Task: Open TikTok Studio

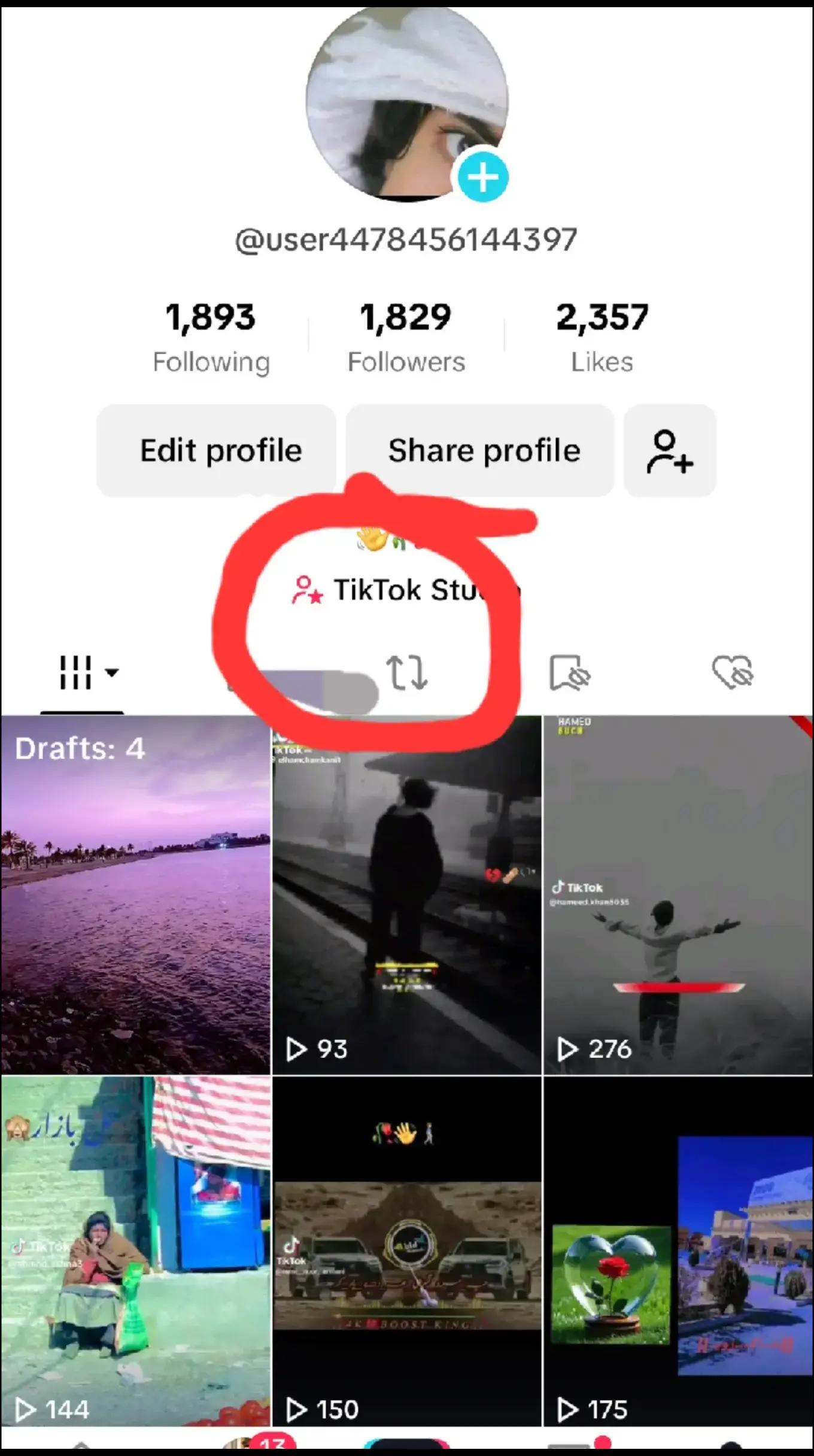Action: coord(395,590)
